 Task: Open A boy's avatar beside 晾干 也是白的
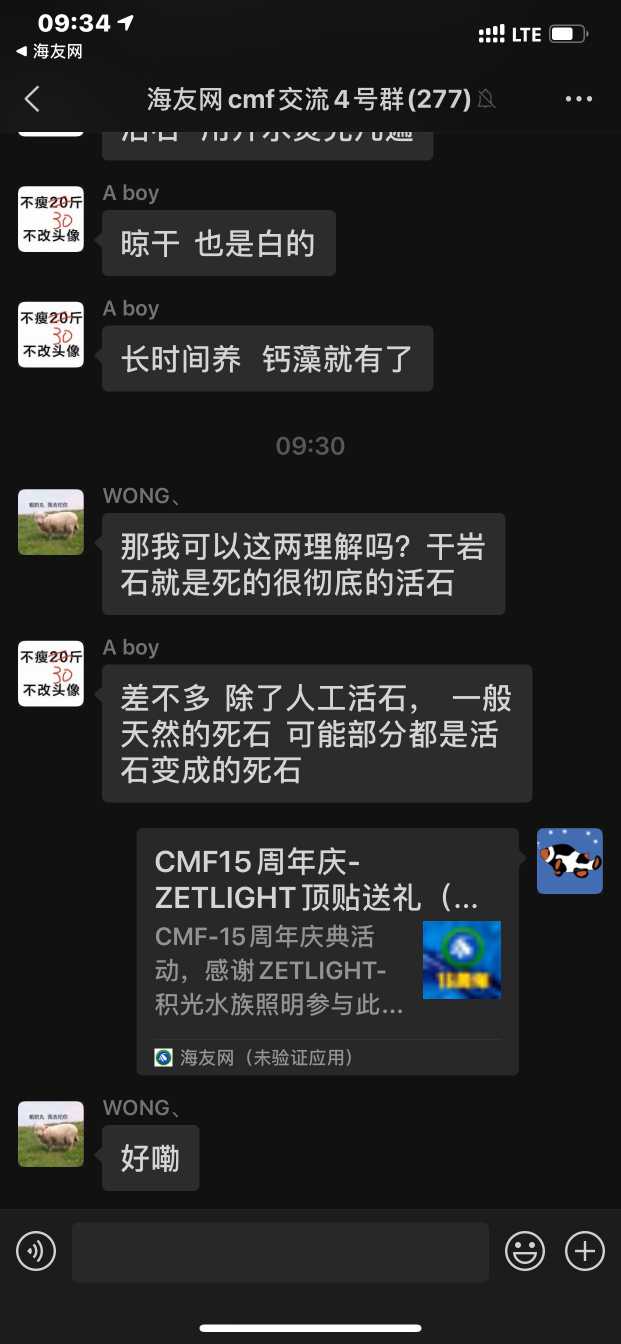tap(51, 219)
